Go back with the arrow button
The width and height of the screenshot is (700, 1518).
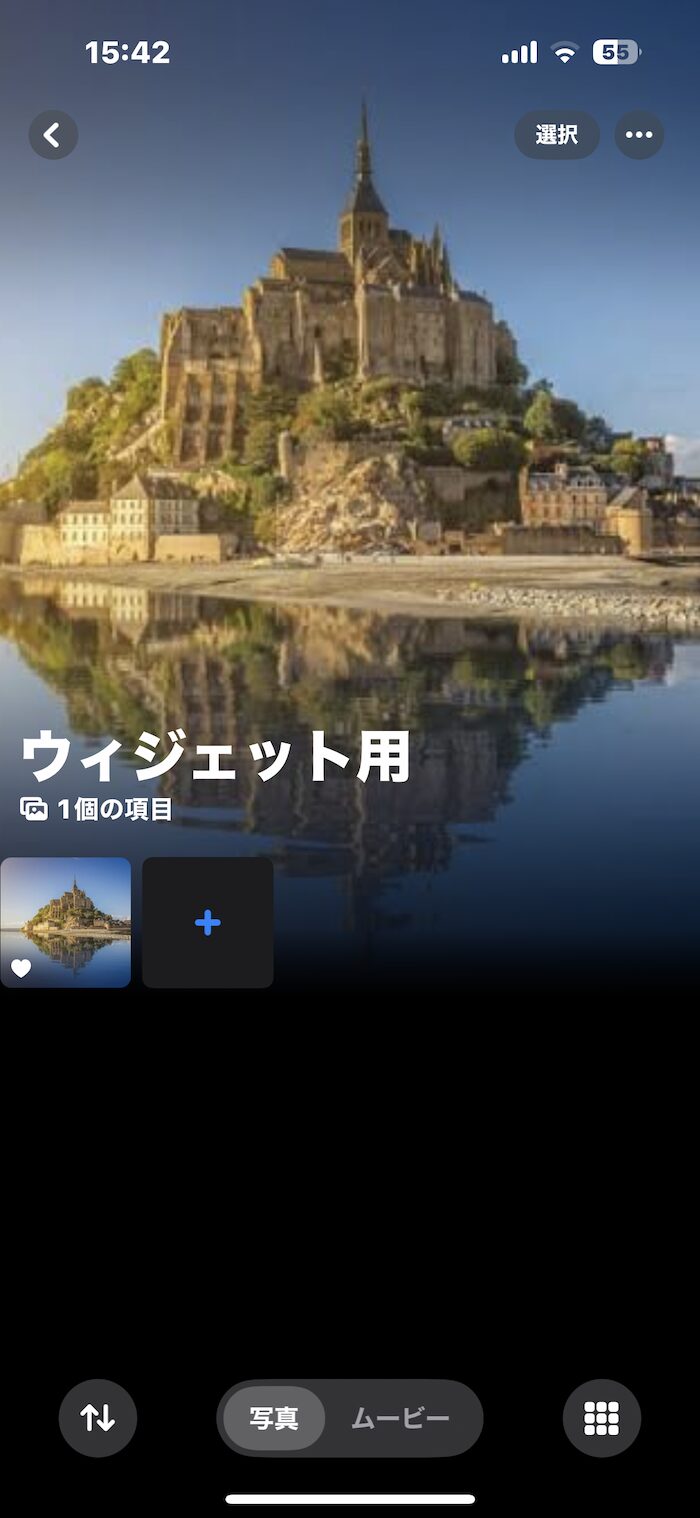pyautogui.click(x=53, y=135)
